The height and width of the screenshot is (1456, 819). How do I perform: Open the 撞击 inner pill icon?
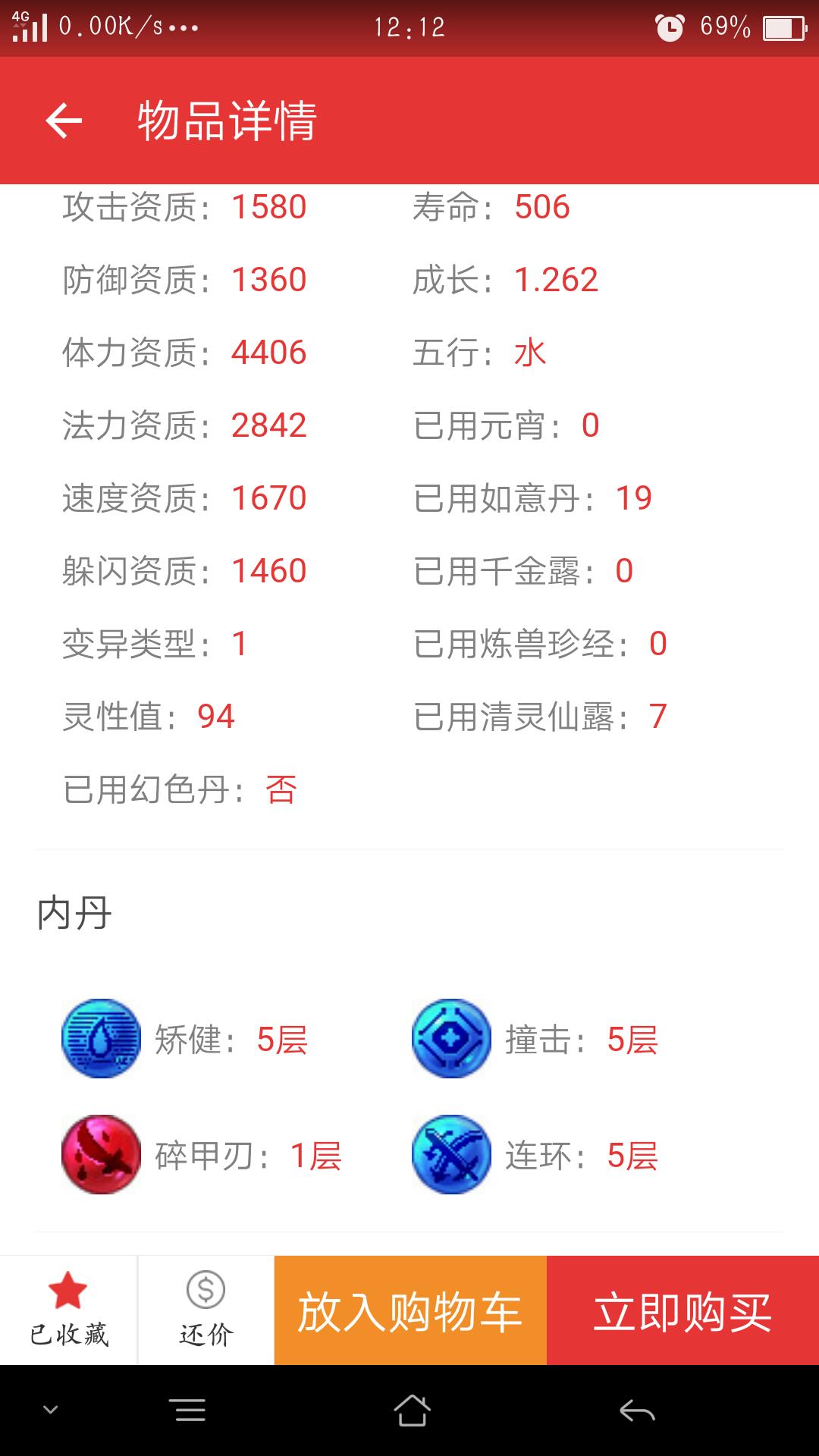click(x=451, y=1038)
